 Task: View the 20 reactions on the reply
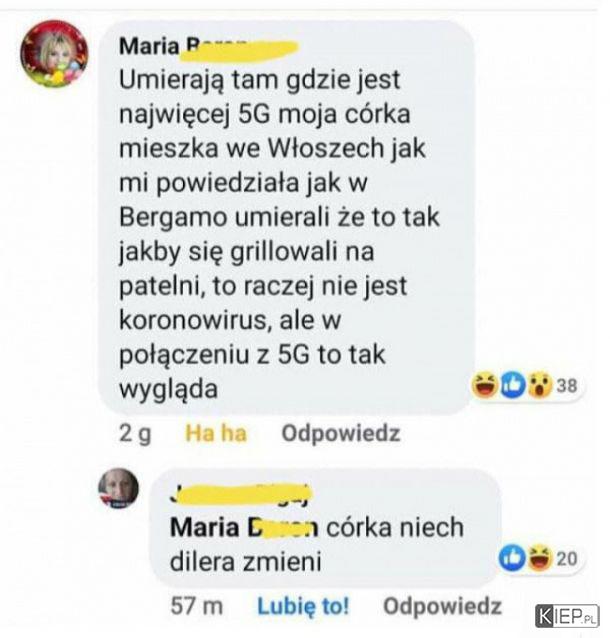pos(540,558)
